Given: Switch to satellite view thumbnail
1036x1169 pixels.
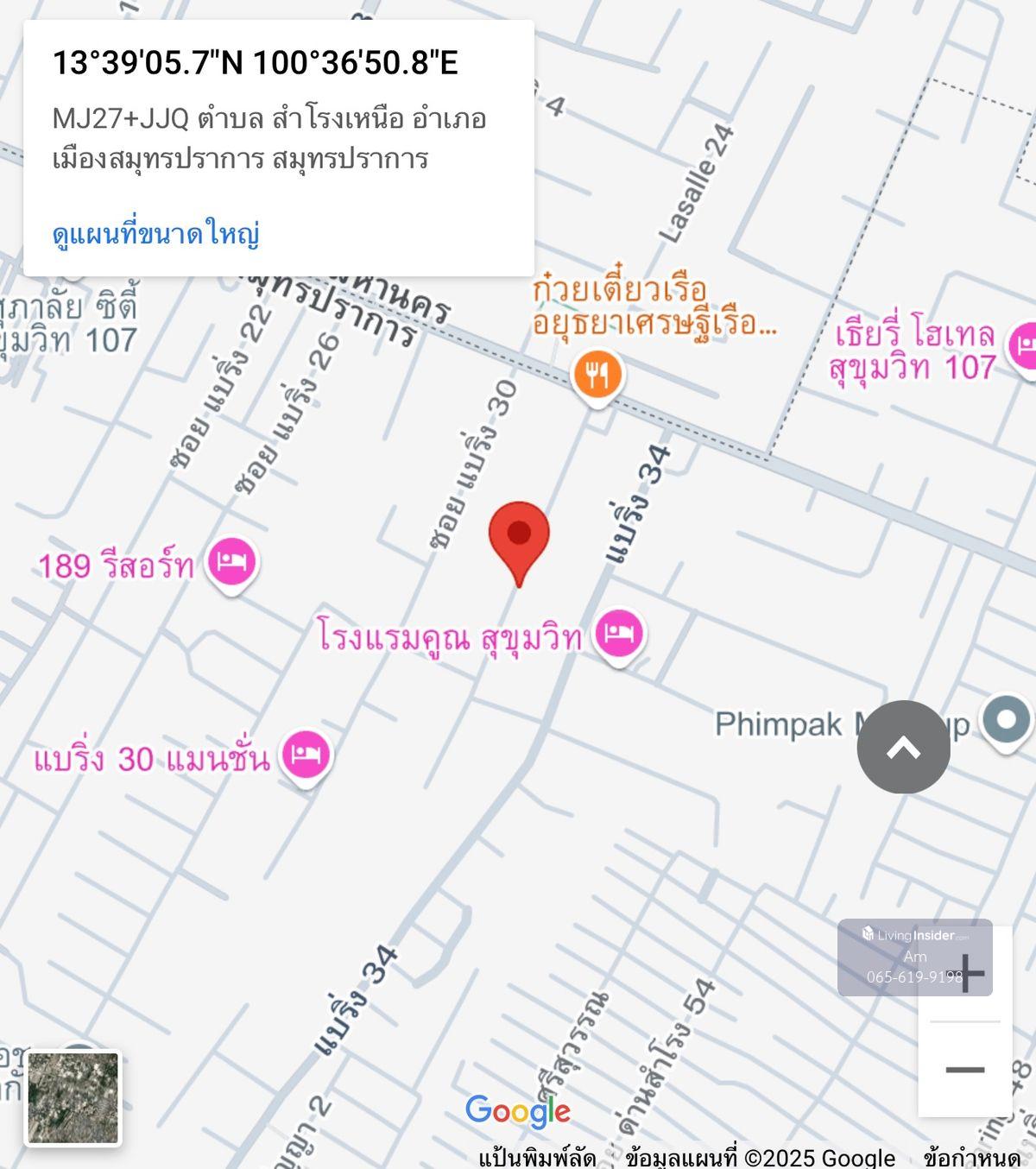Looking at the screenshot, I should (x=73, y=1097).
